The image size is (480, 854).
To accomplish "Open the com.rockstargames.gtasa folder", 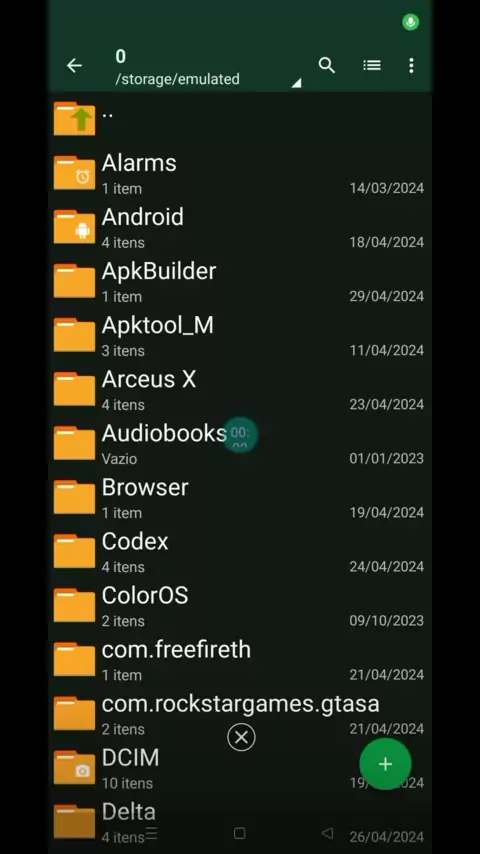I will coord(240,715).
